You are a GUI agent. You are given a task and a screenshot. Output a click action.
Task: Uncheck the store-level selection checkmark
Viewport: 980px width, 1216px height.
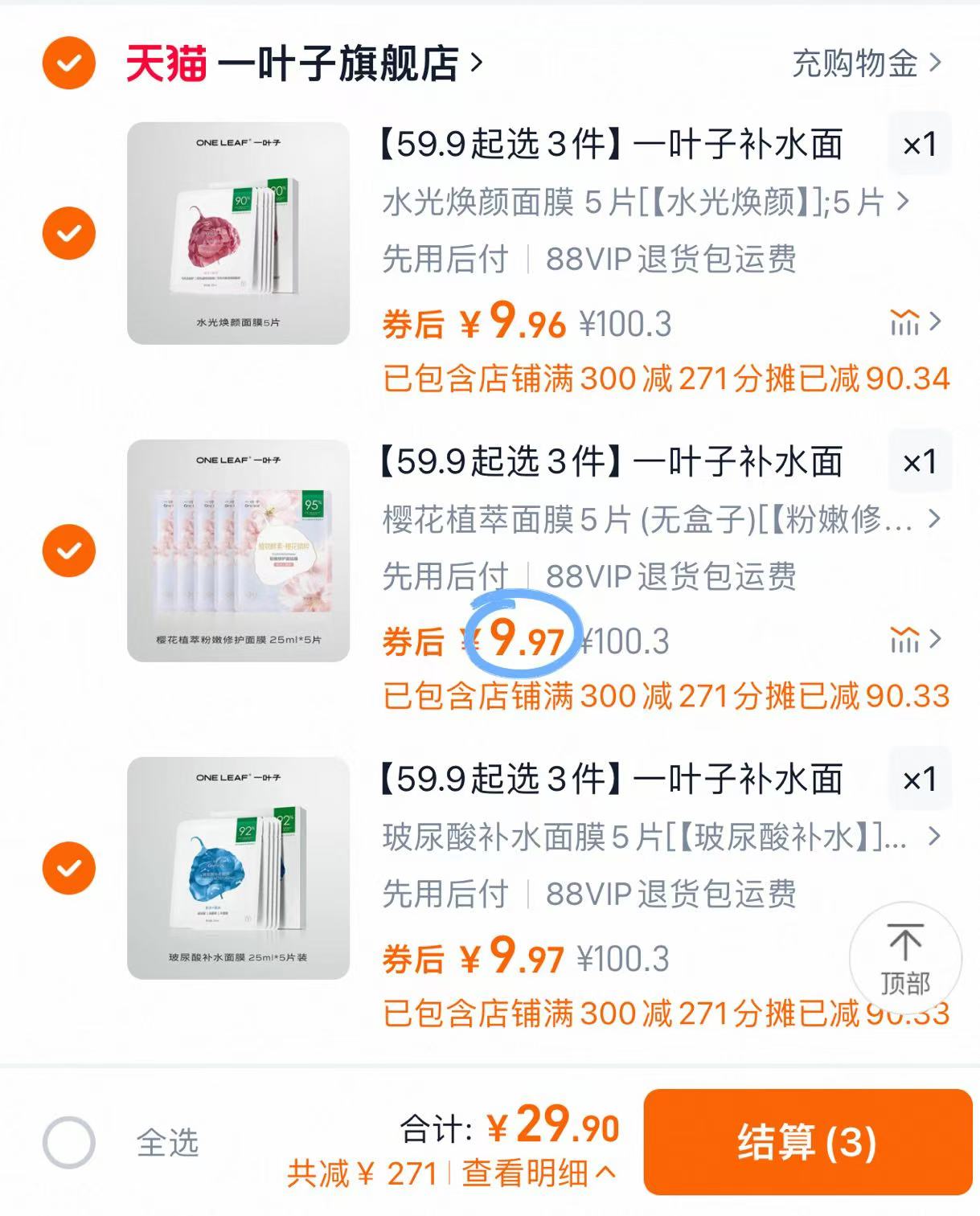pyautogui.click(x=70, y=64)
